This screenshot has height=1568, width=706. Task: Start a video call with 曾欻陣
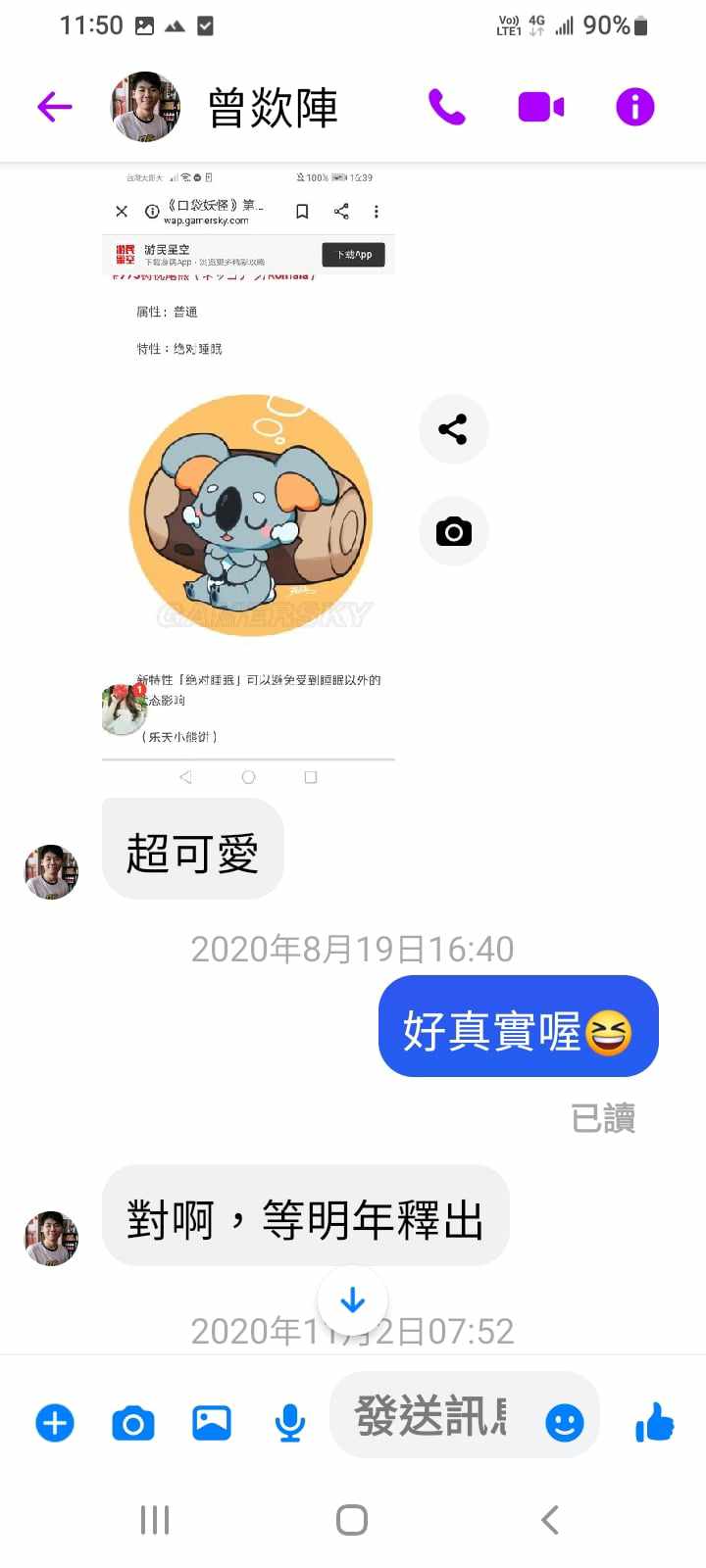point(540,107)
